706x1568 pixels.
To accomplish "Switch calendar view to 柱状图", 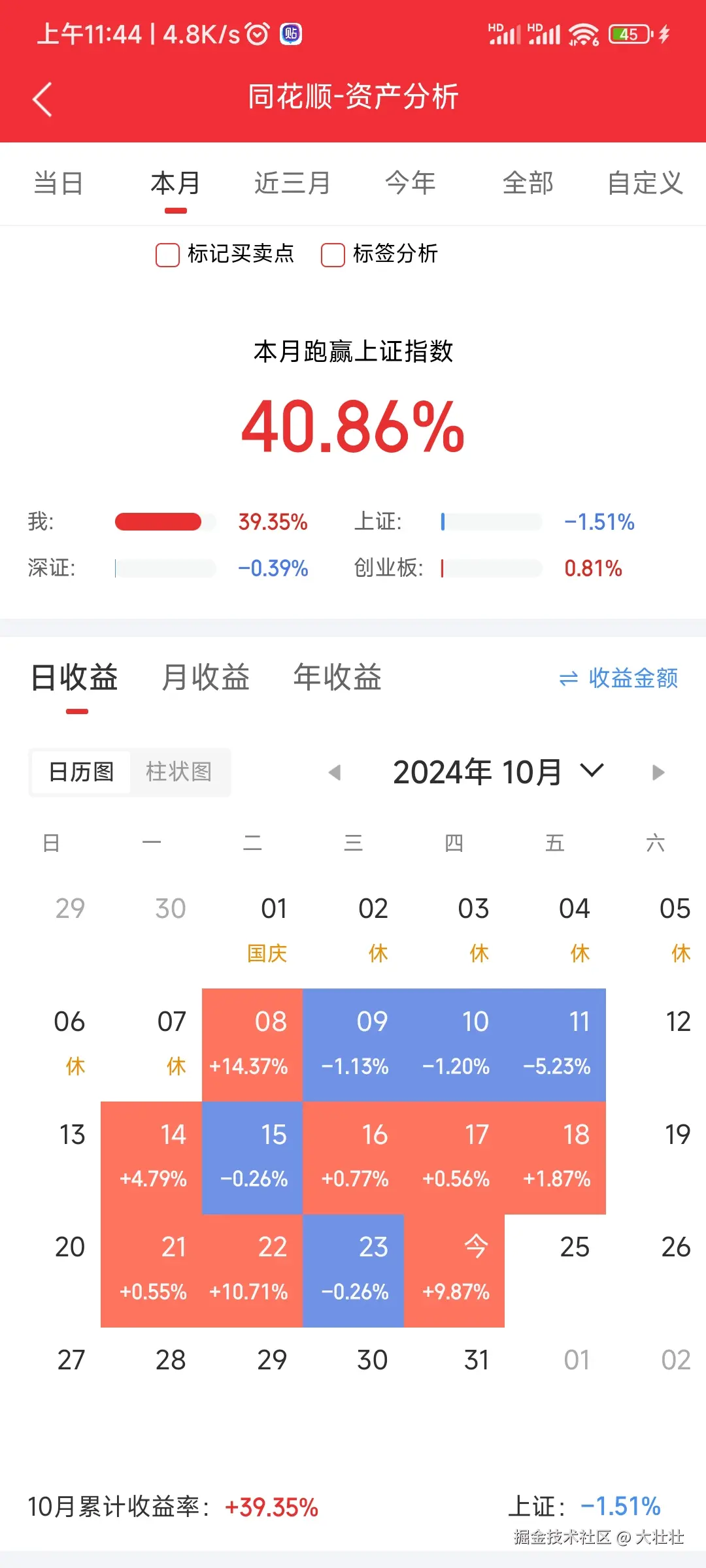I will point(181,772).
